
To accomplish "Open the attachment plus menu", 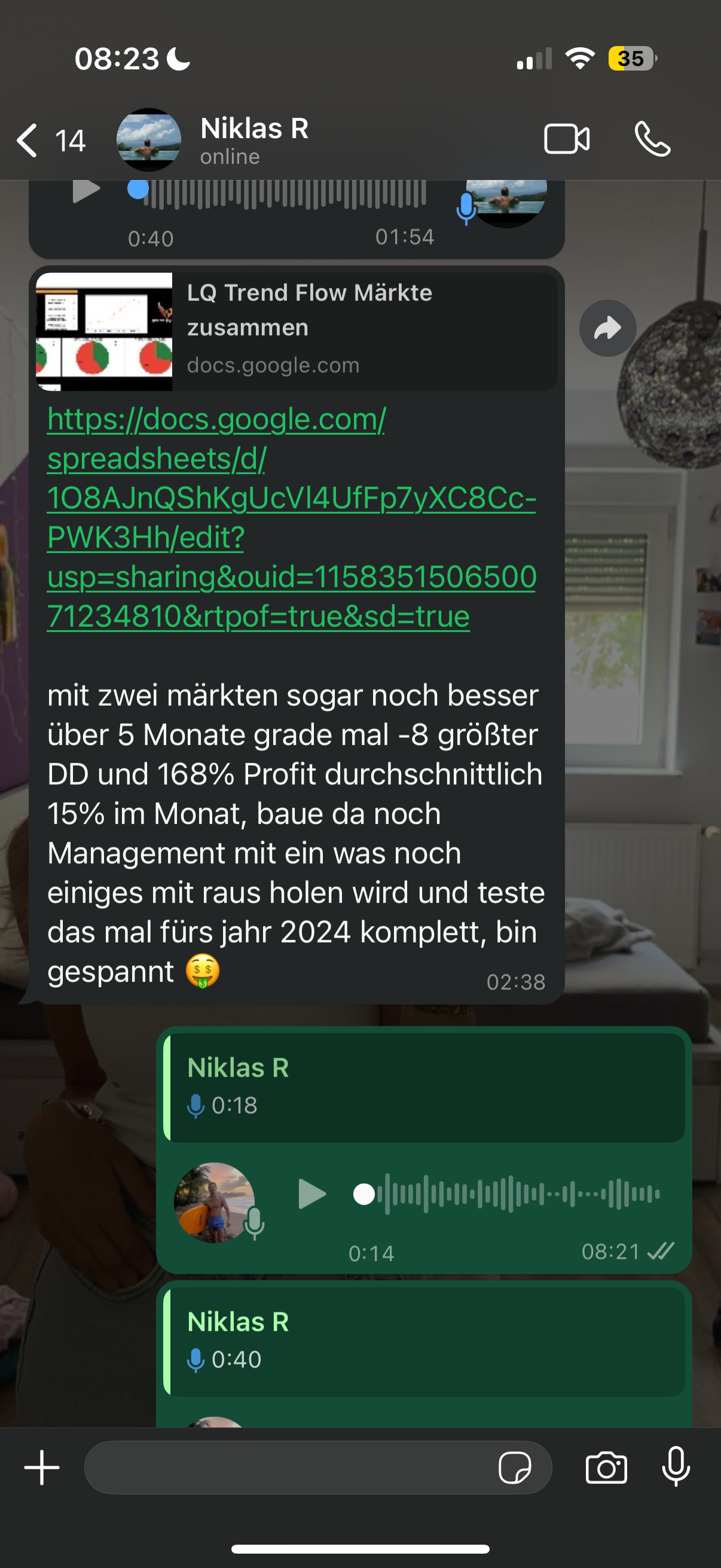I will pyautogui.click(x=42, y=1468).
